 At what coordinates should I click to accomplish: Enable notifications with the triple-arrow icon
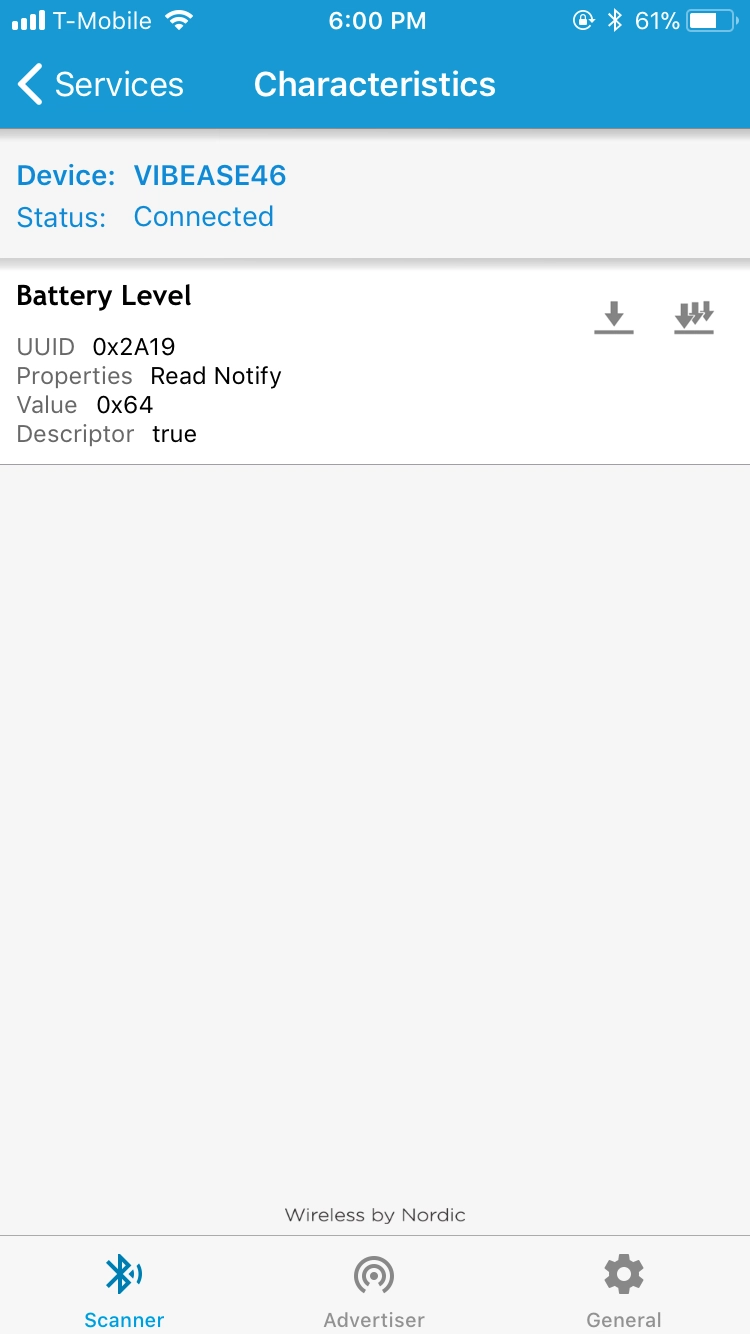click(694, 318)
